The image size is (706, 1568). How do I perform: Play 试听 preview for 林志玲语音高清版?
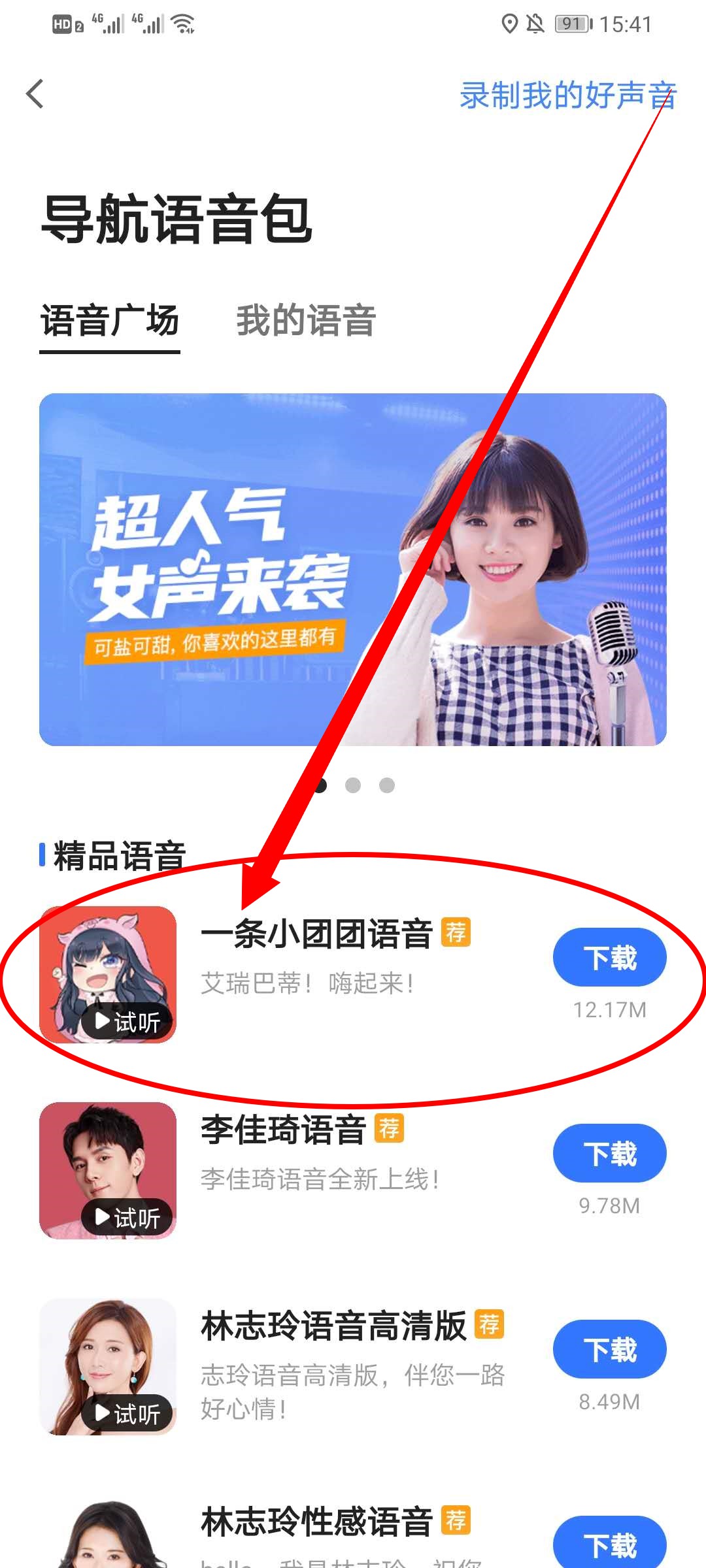pyautogui.click(x=127, y=1414)
